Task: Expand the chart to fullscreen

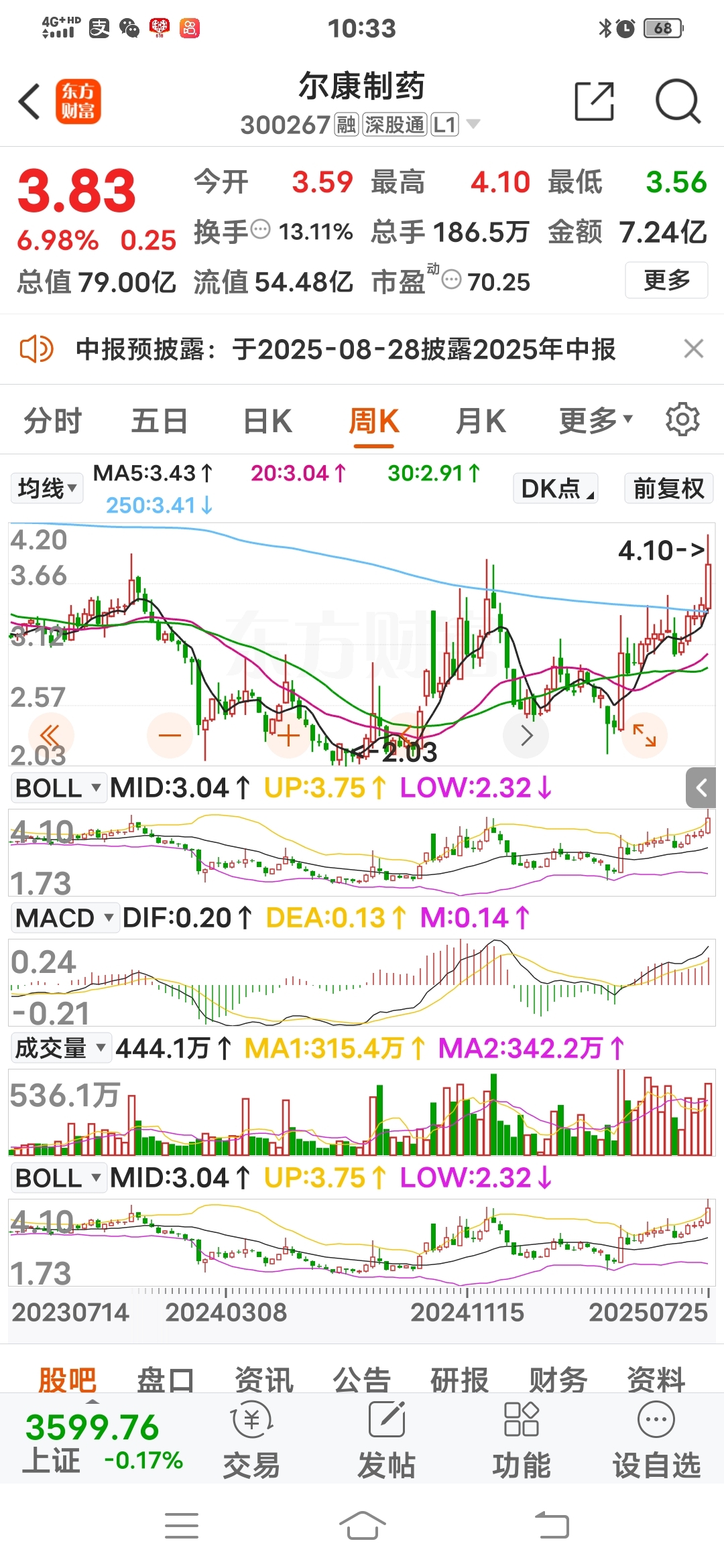Action: 644,735
